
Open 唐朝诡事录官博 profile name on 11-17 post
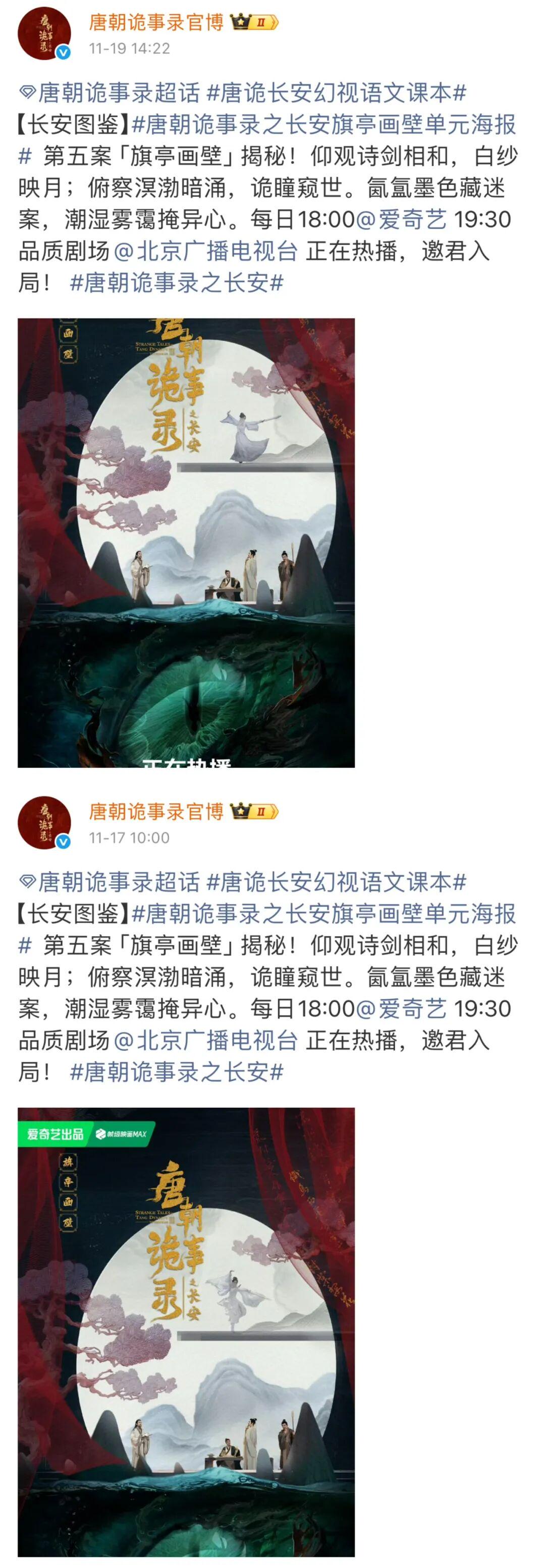[x=156, y=811]
